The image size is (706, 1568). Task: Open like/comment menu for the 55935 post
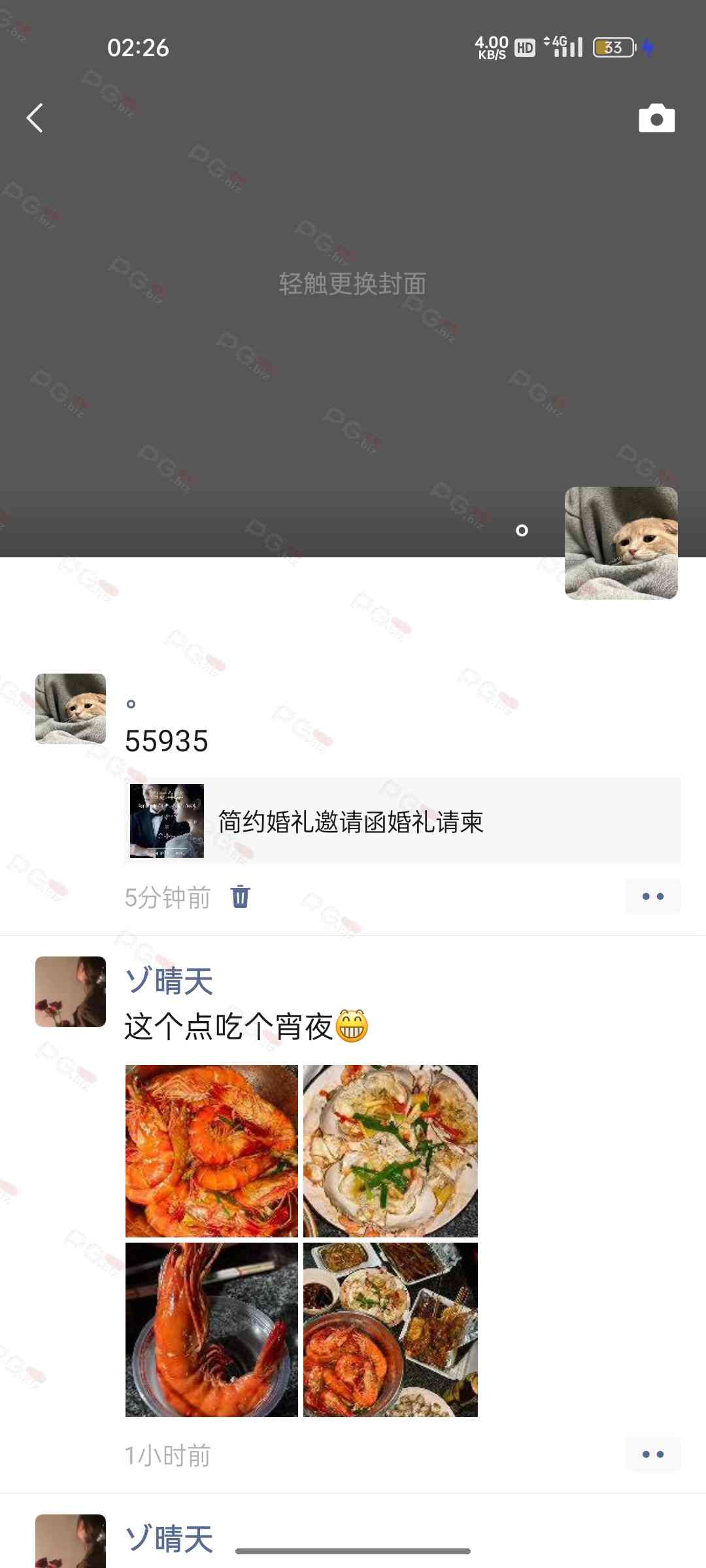click(652, 896)
